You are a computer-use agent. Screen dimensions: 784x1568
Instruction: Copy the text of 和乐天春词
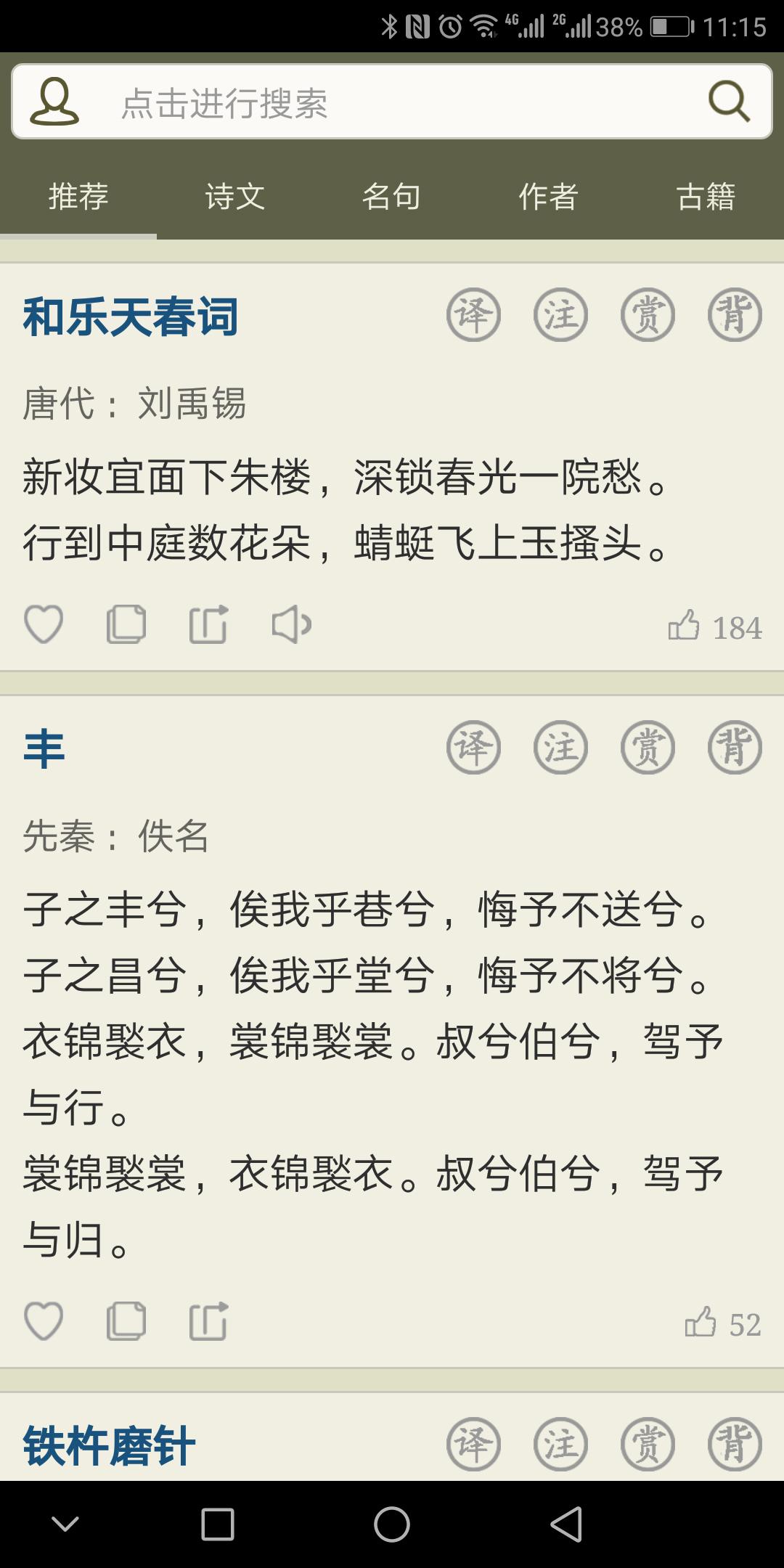(x=126, y=624)
